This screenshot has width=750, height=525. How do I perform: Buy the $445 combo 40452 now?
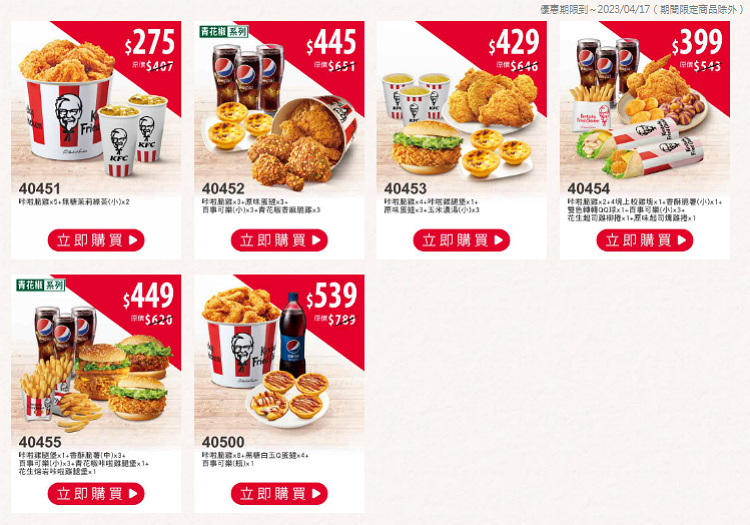279,240
